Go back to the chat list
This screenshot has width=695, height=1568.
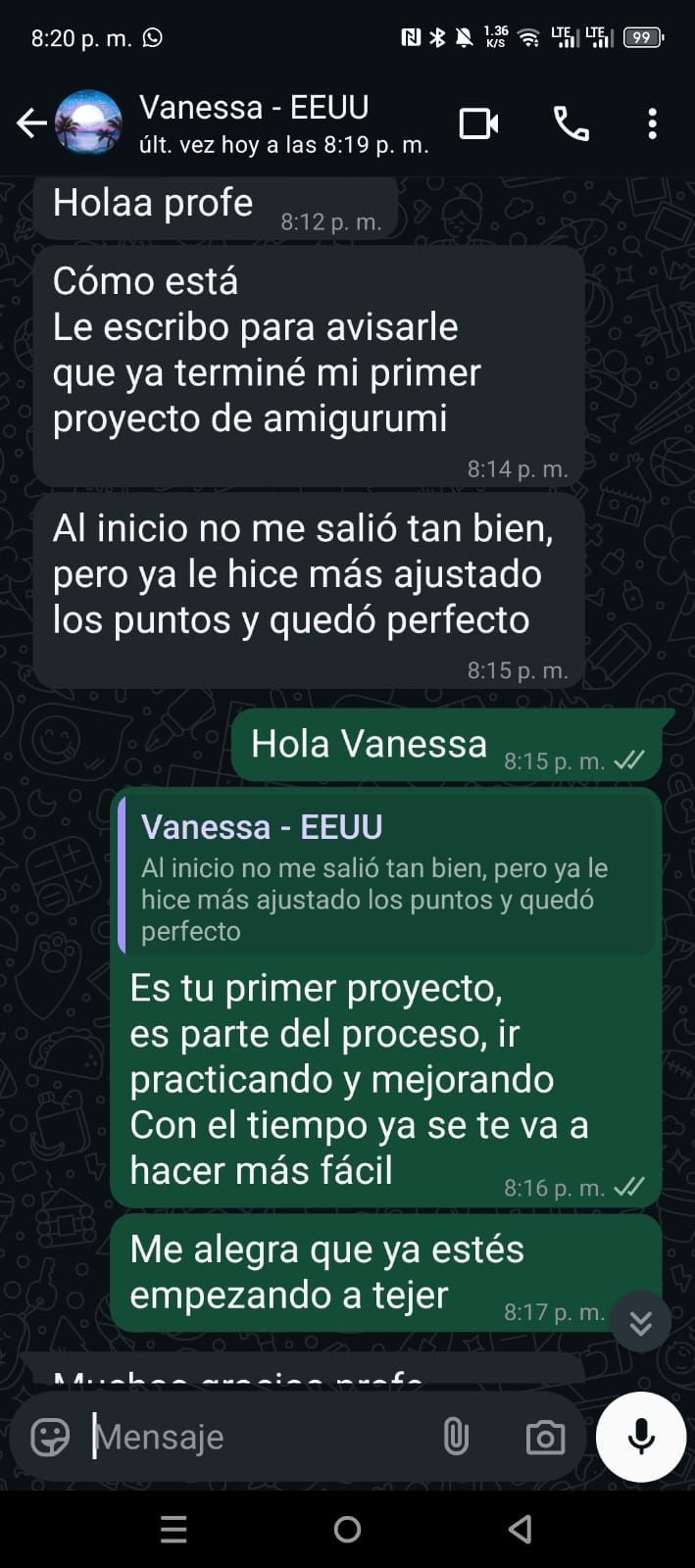[x=31, y=123]
